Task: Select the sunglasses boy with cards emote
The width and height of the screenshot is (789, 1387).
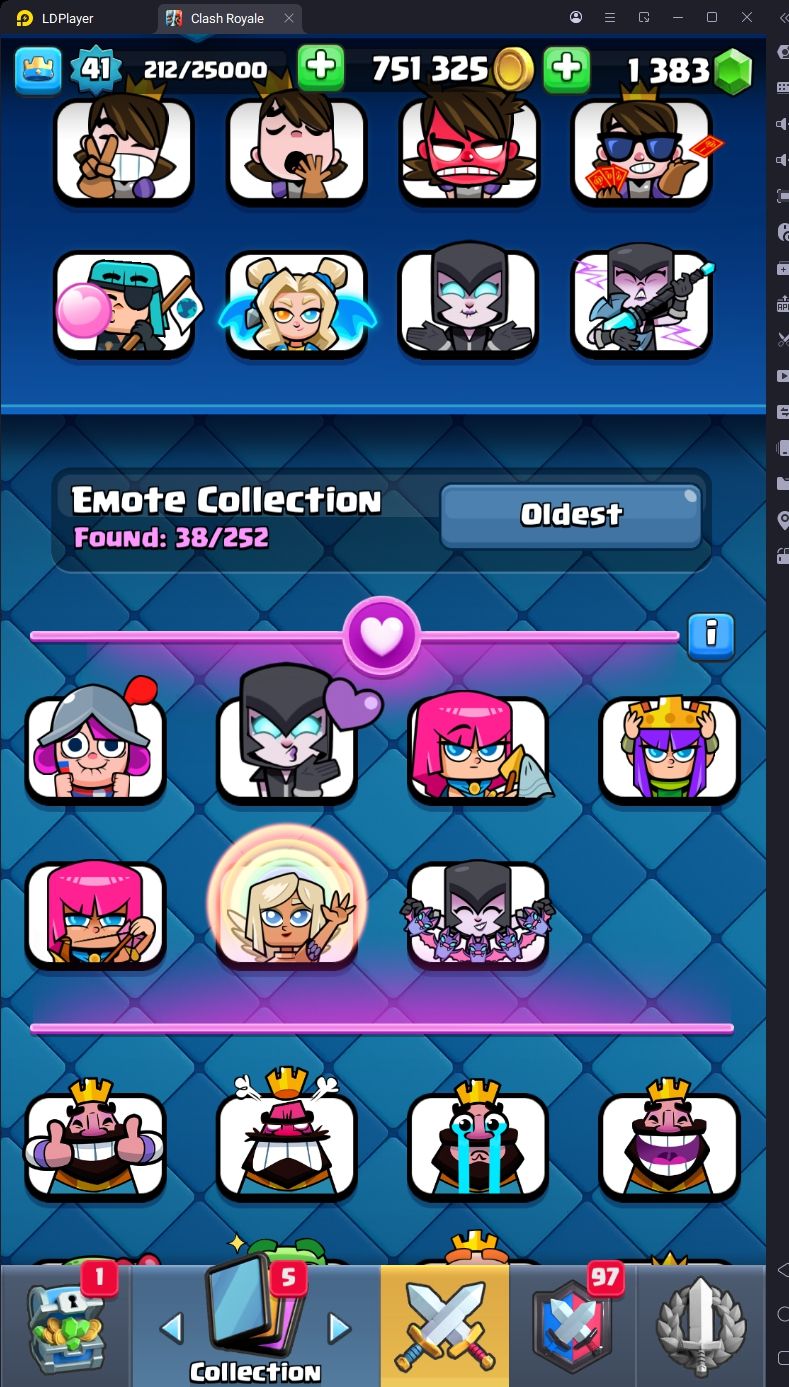Action: coord(642,150)
